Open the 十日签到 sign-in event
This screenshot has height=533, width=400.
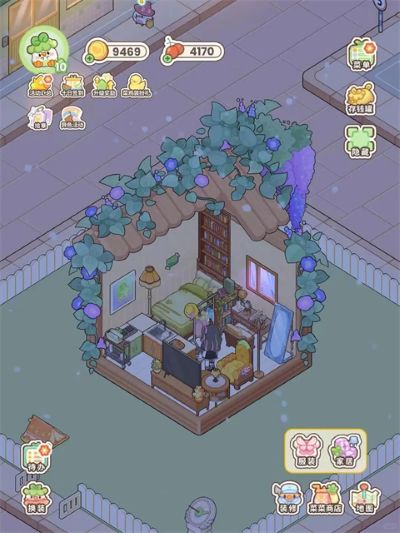(73, 86)
